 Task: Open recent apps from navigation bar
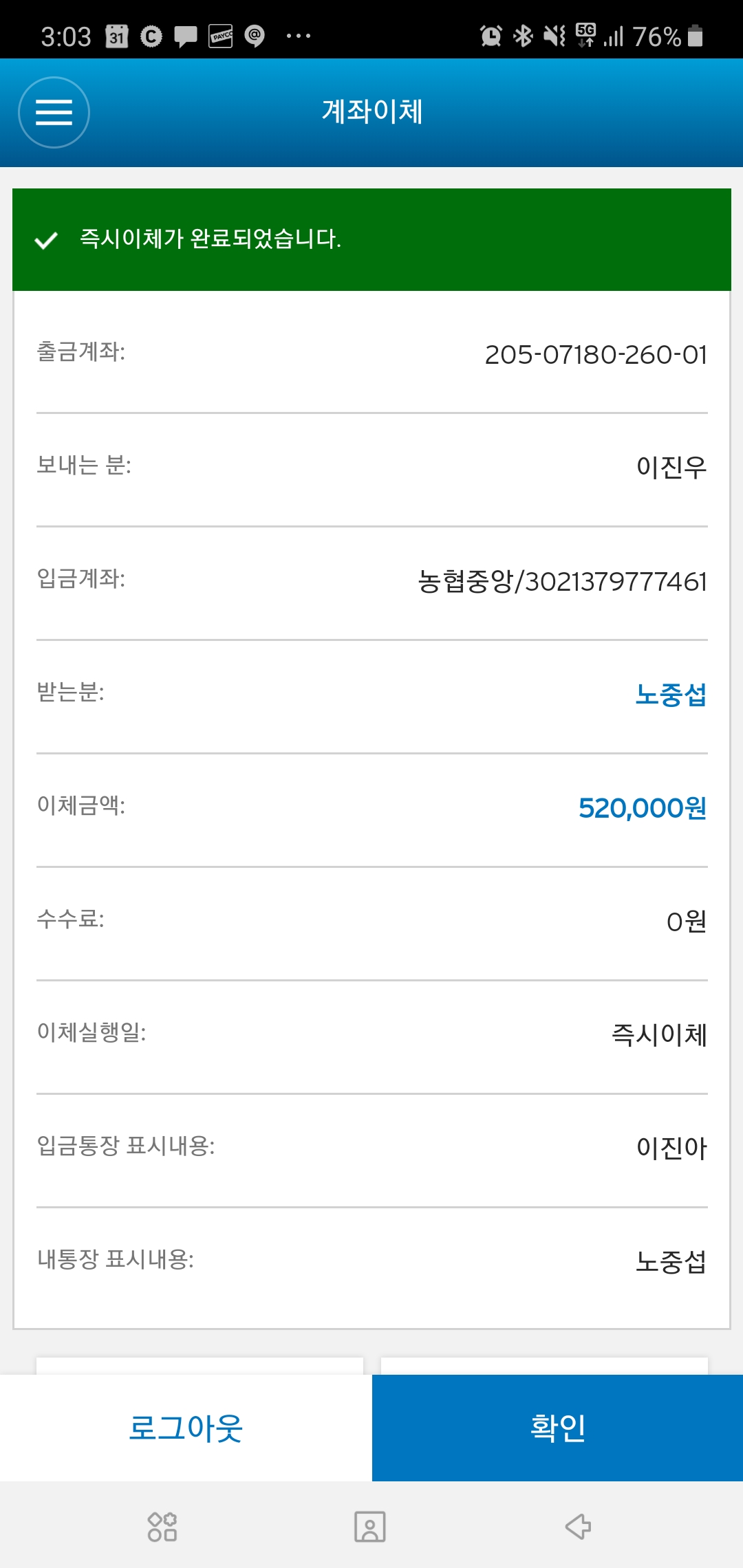click(162, 1526)
